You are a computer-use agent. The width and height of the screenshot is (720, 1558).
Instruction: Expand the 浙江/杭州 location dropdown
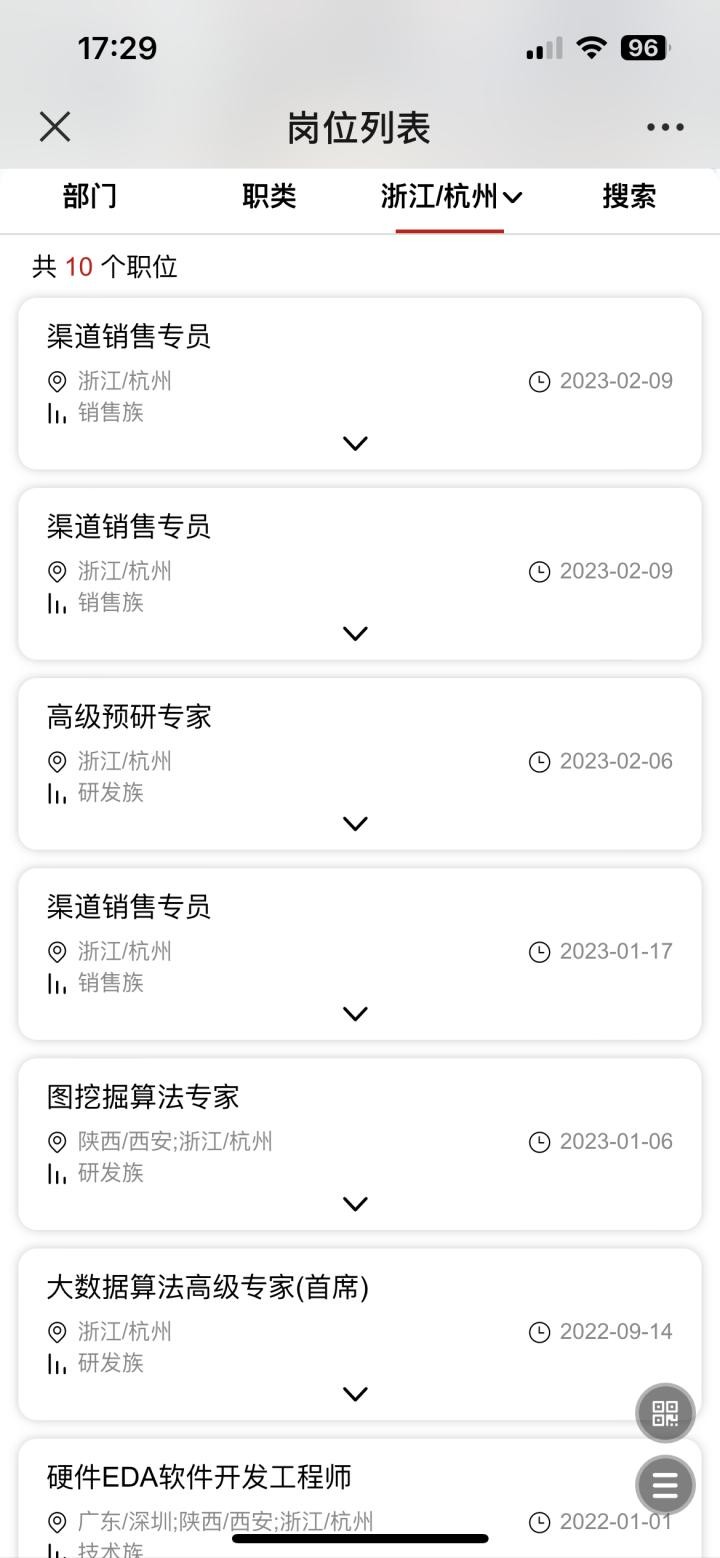[x=450, y=197]
